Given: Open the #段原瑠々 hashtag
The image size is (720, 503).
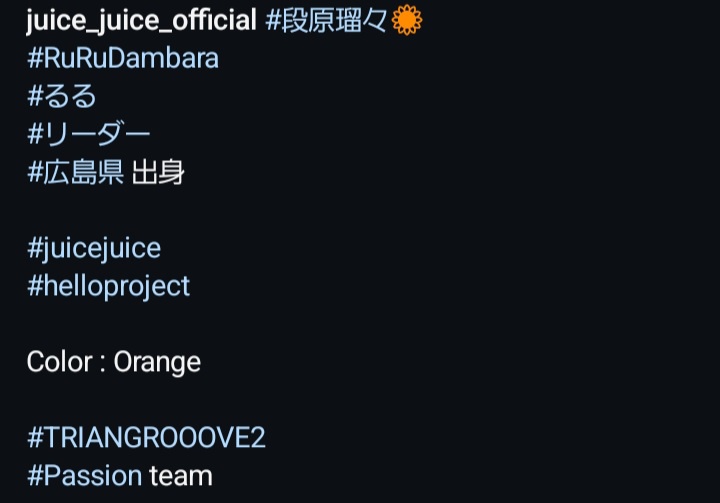Looking at the screenshot, I should pos(328,21).
